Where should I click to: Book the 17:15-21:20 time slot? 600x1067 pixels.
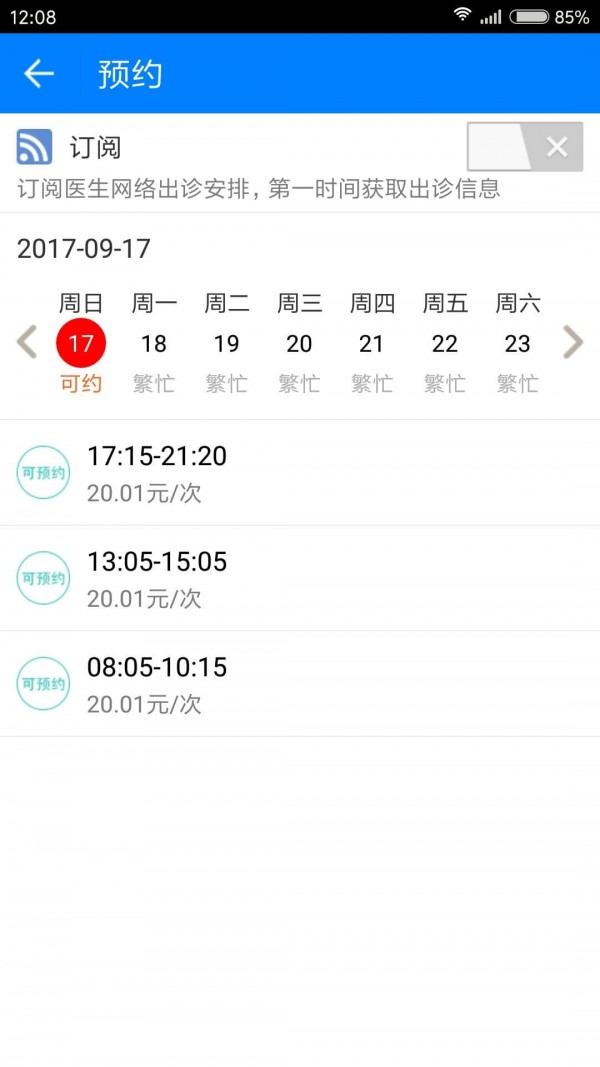click(x=43, y=472)
